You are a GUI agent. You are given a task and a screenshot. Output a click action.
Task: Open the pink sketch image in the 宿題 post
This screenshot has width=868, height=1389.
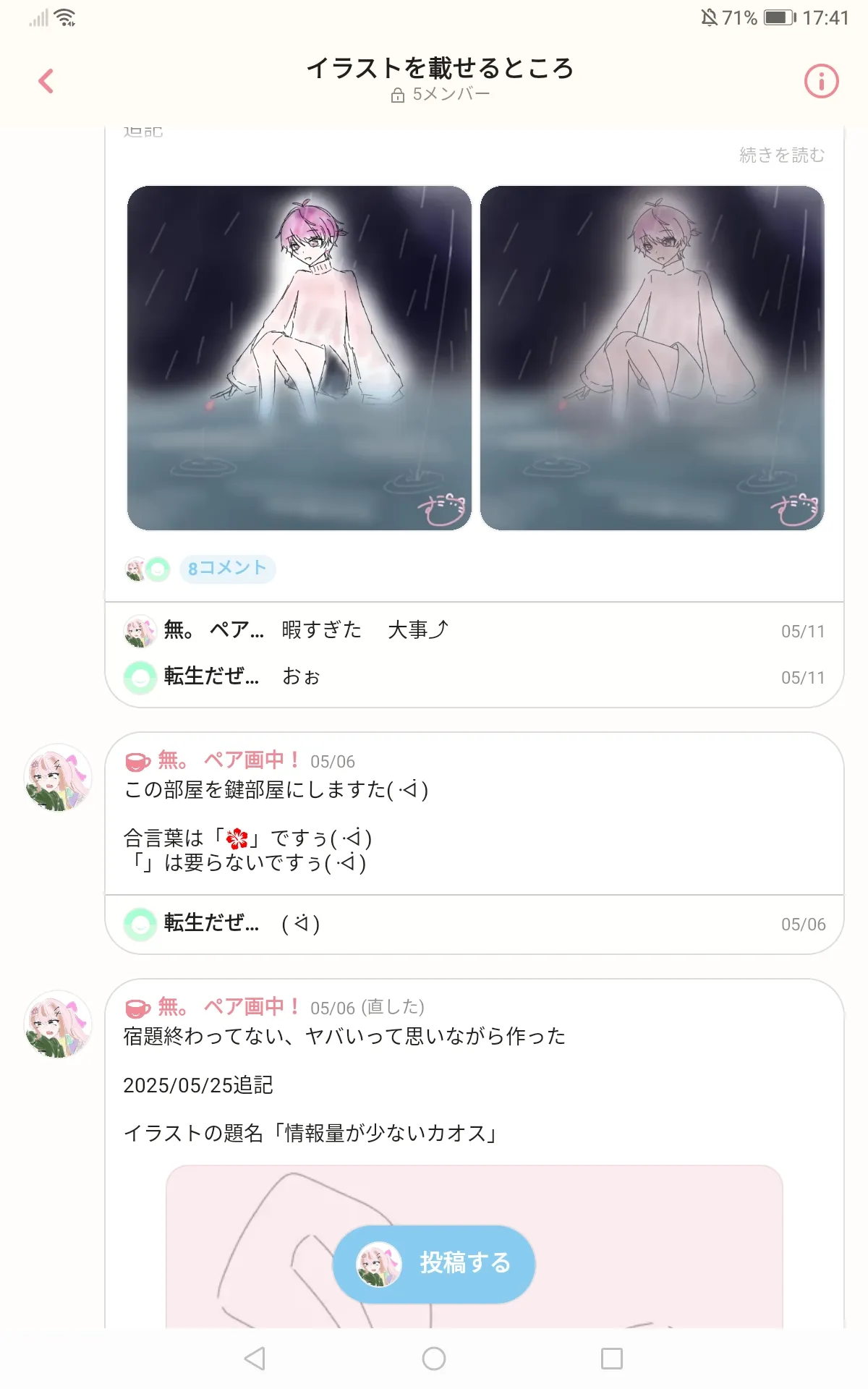(x=475, y=1246)
